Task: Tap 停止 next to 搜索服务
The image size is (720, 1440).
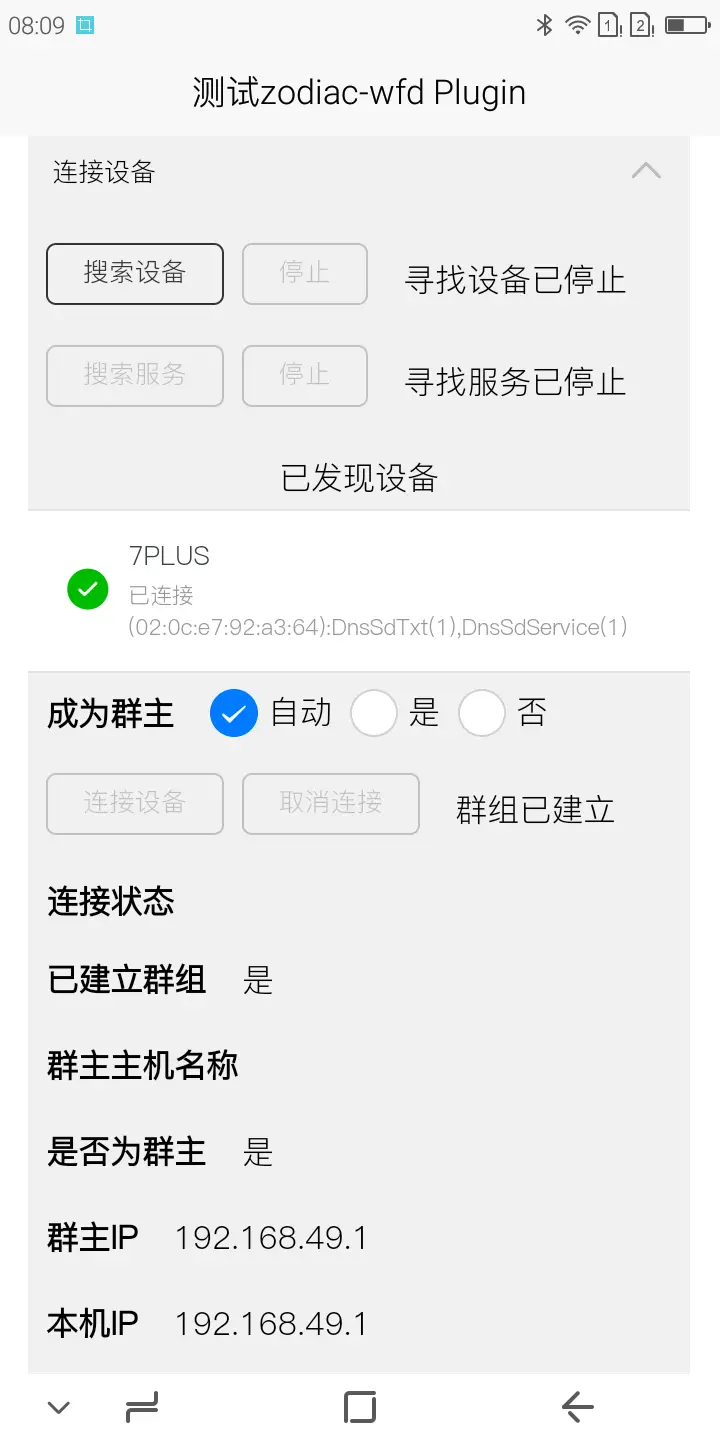Action: (305, 376)
